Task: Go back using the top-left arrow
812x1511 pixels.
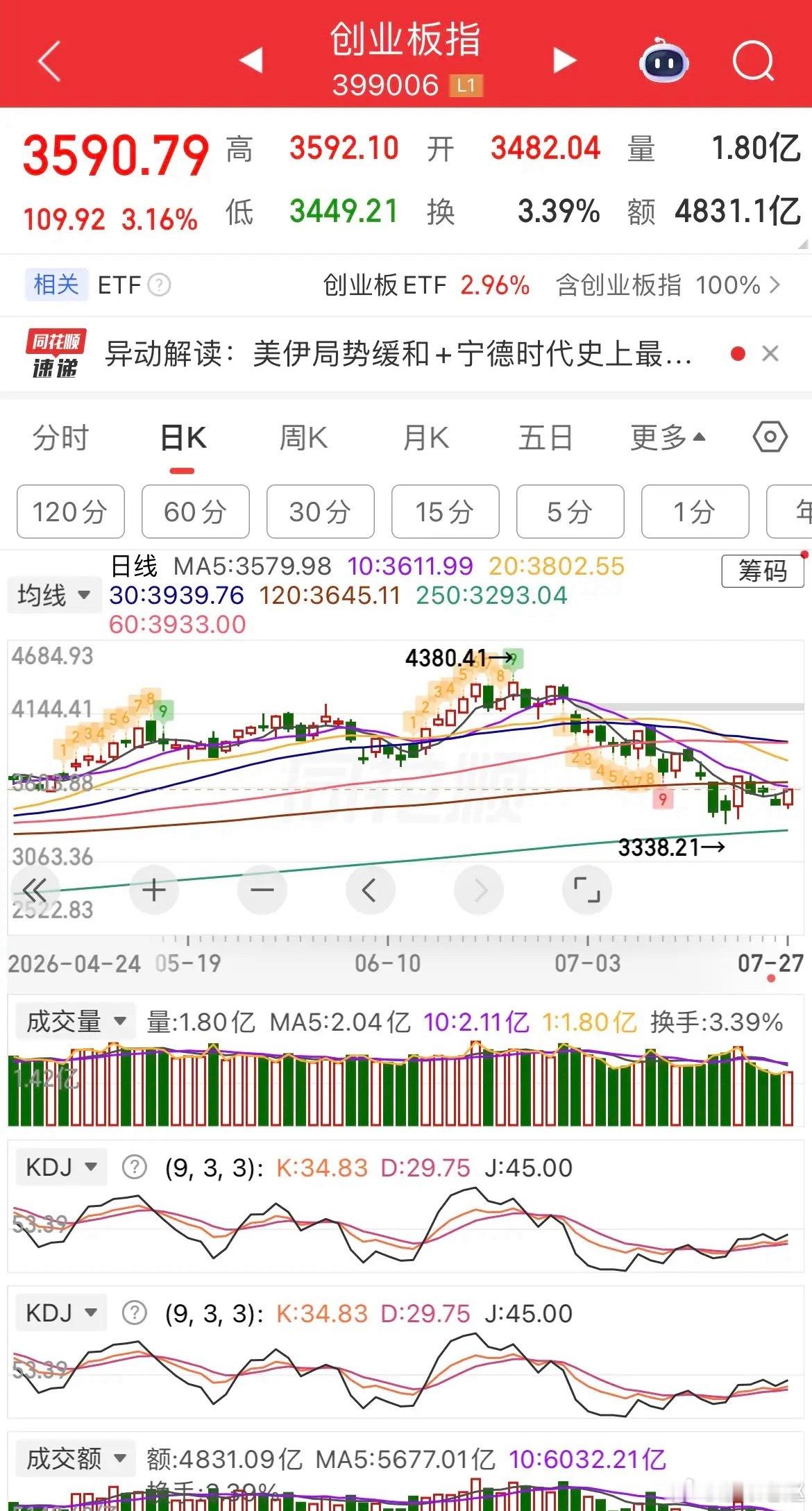Action: 49,61
